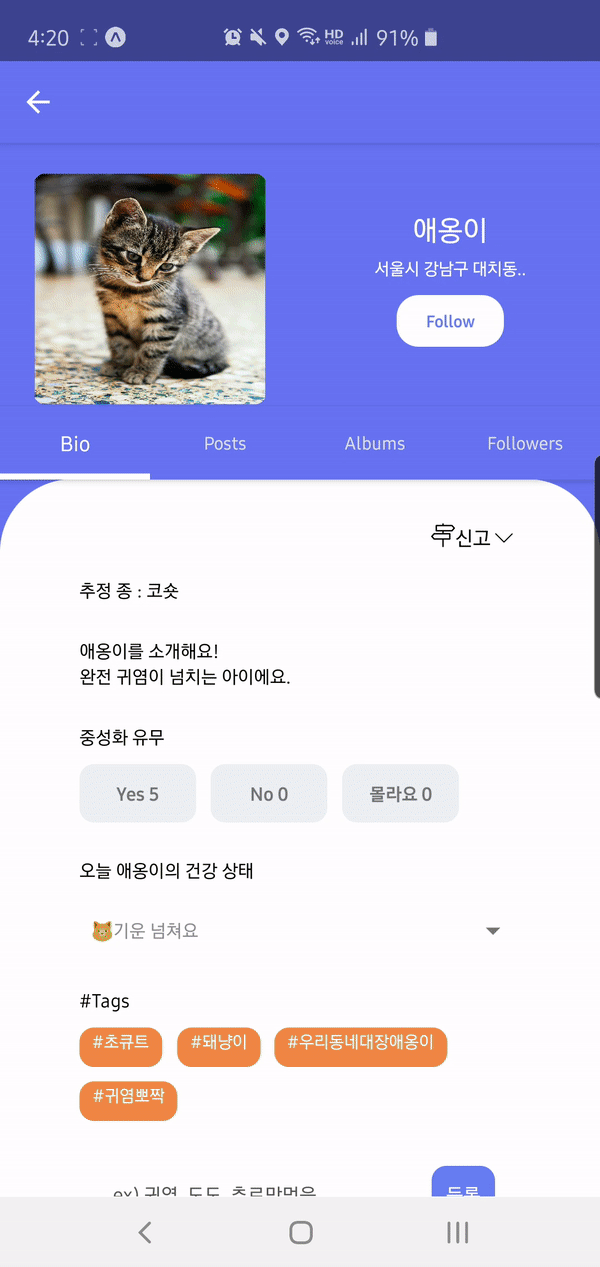Tap the 등록 register tag button
Screen dimensions: 600x1267
463,1184
